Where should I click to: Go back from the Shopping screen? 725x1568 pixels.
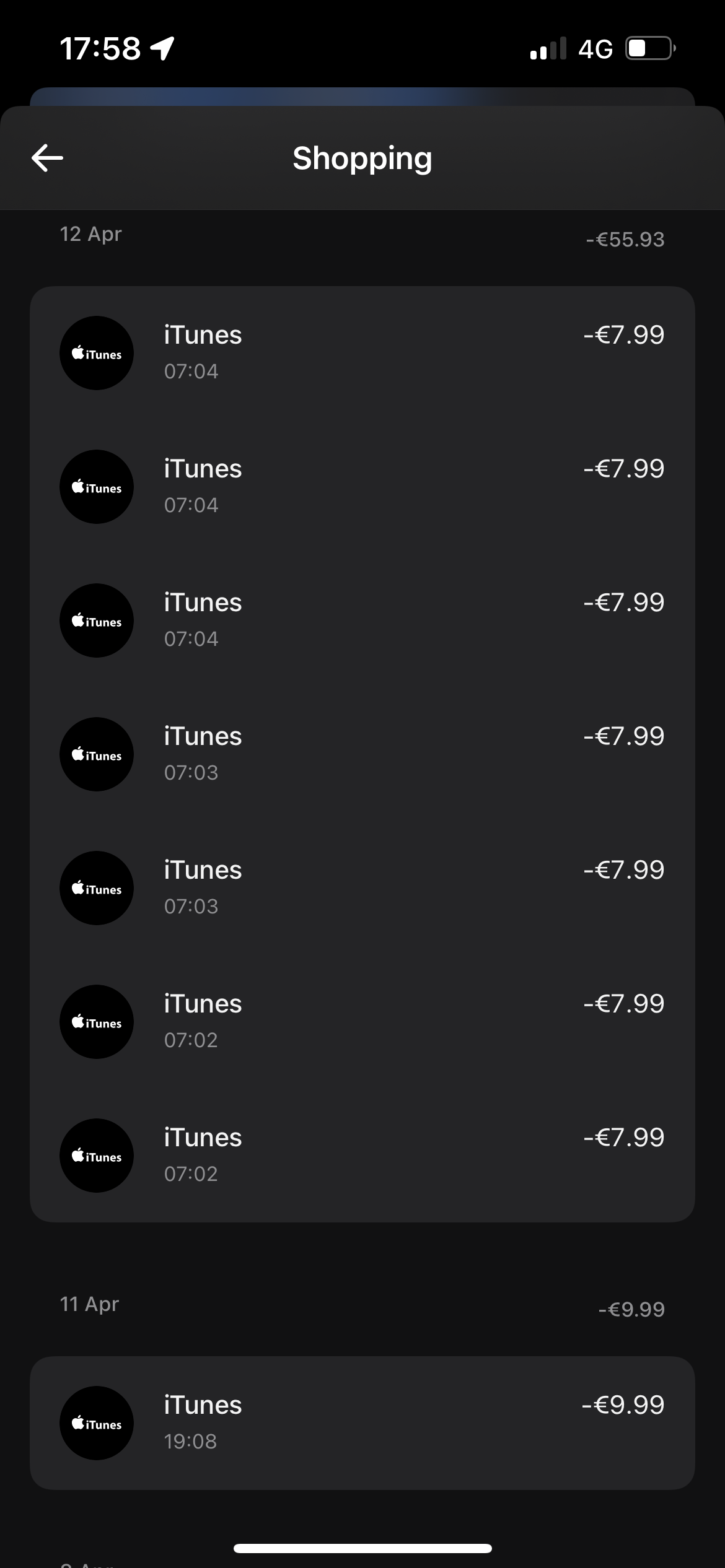tap(47, 158)
